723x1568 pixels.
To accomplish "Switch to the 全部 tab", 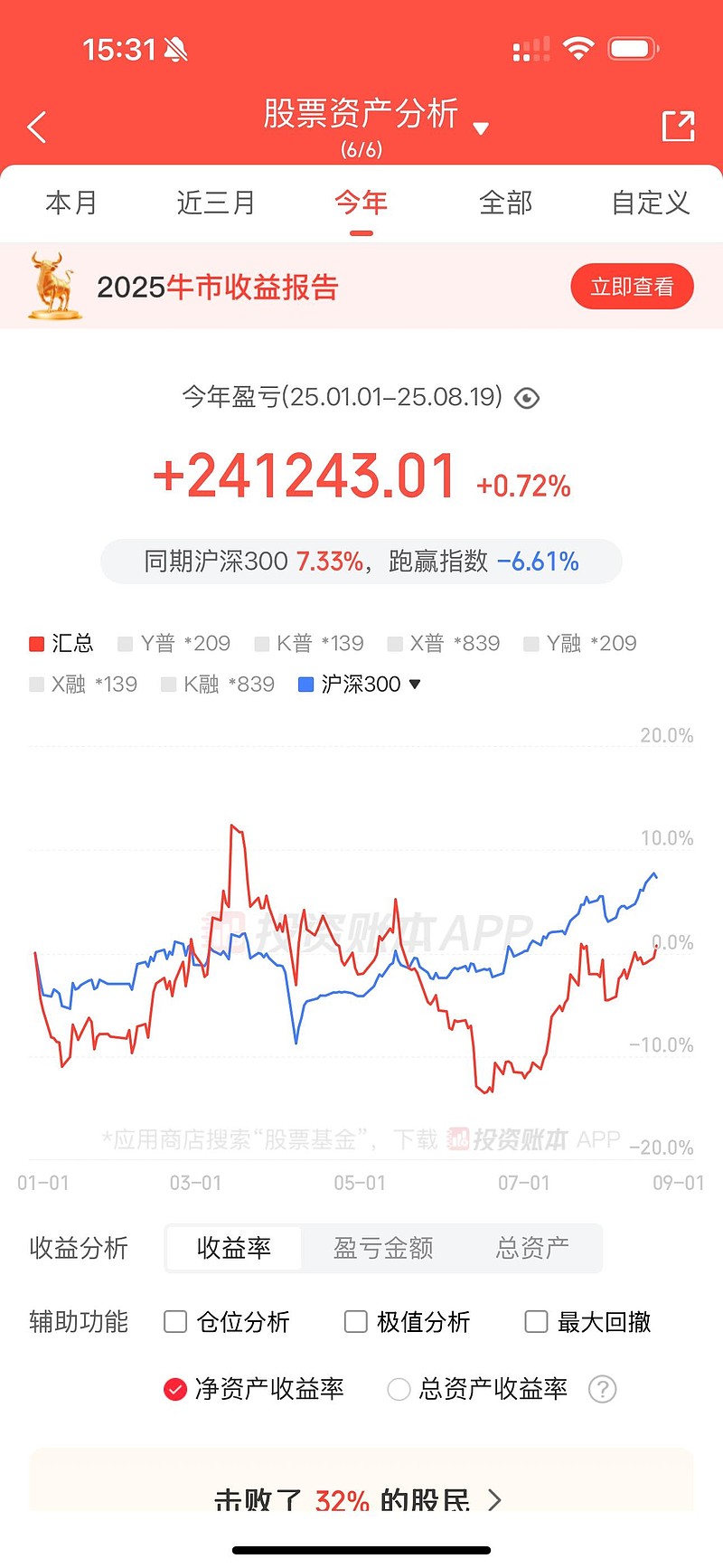I will coord(506,203).
